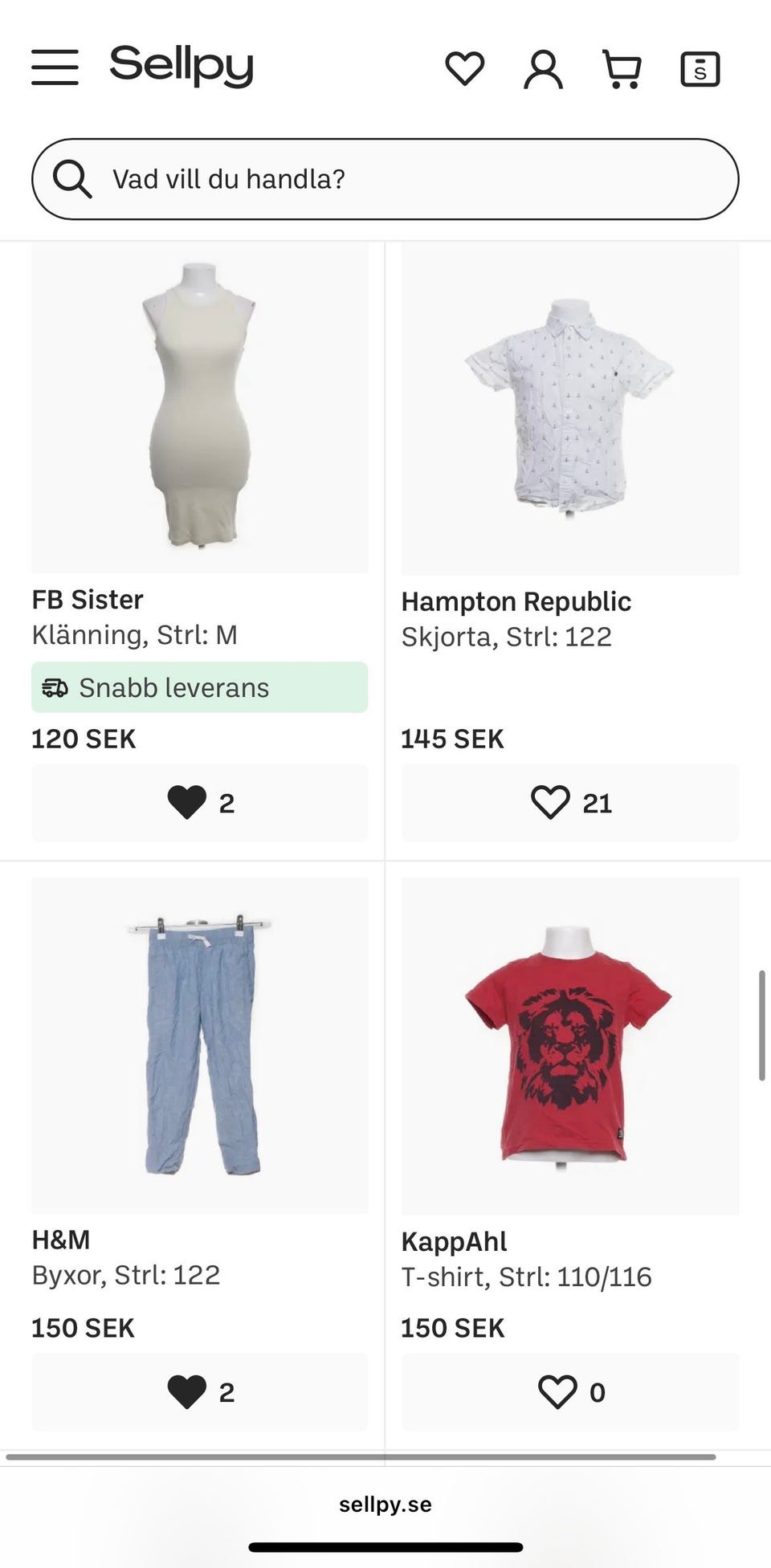
Task: Like the Hampton Republic Skjorta
Action: click(569, 803)
